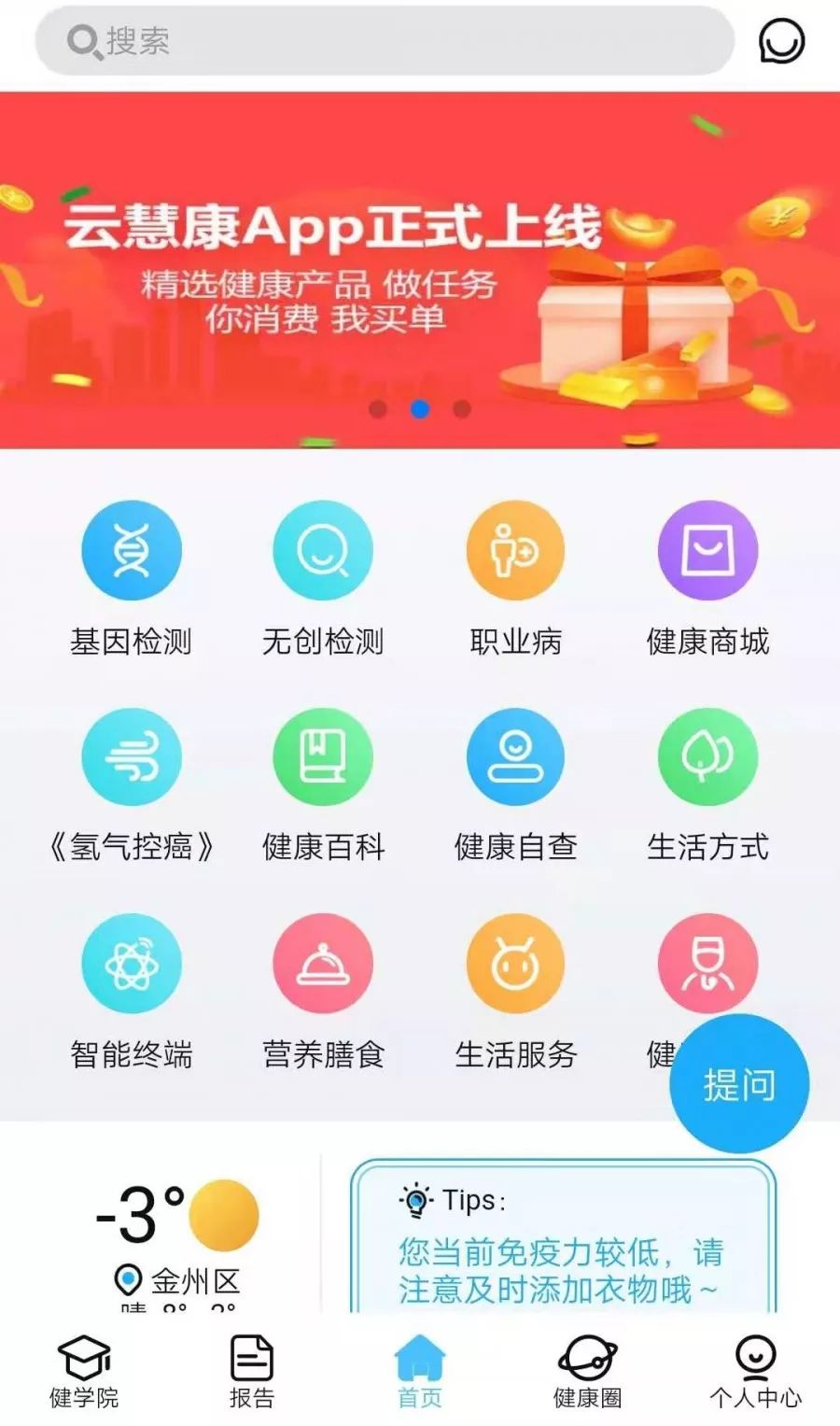
Task: Open 基因检测 gene testing
Action: point(132,551)
